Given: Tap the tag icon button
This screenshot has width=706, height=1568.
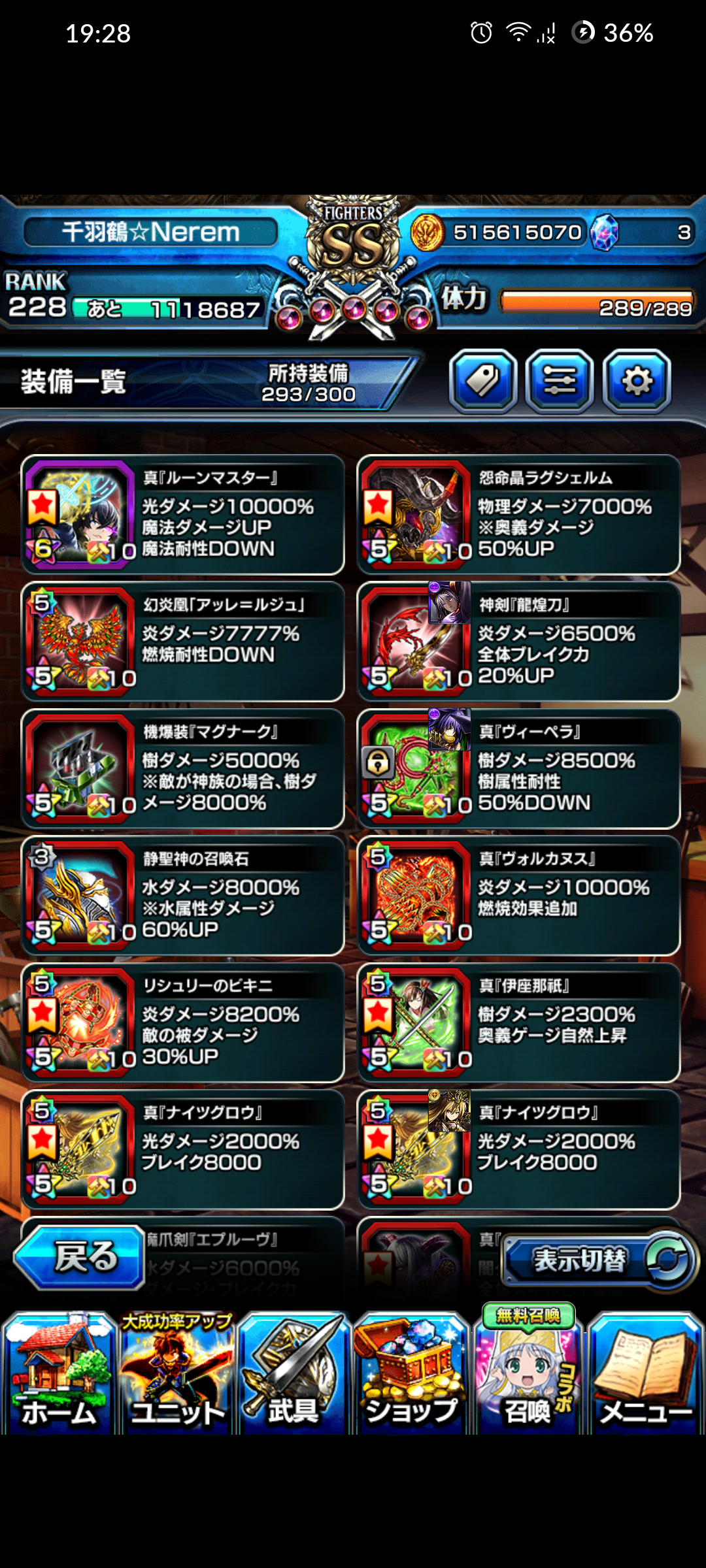Looking at the screenshot, I should pos(483,382).
